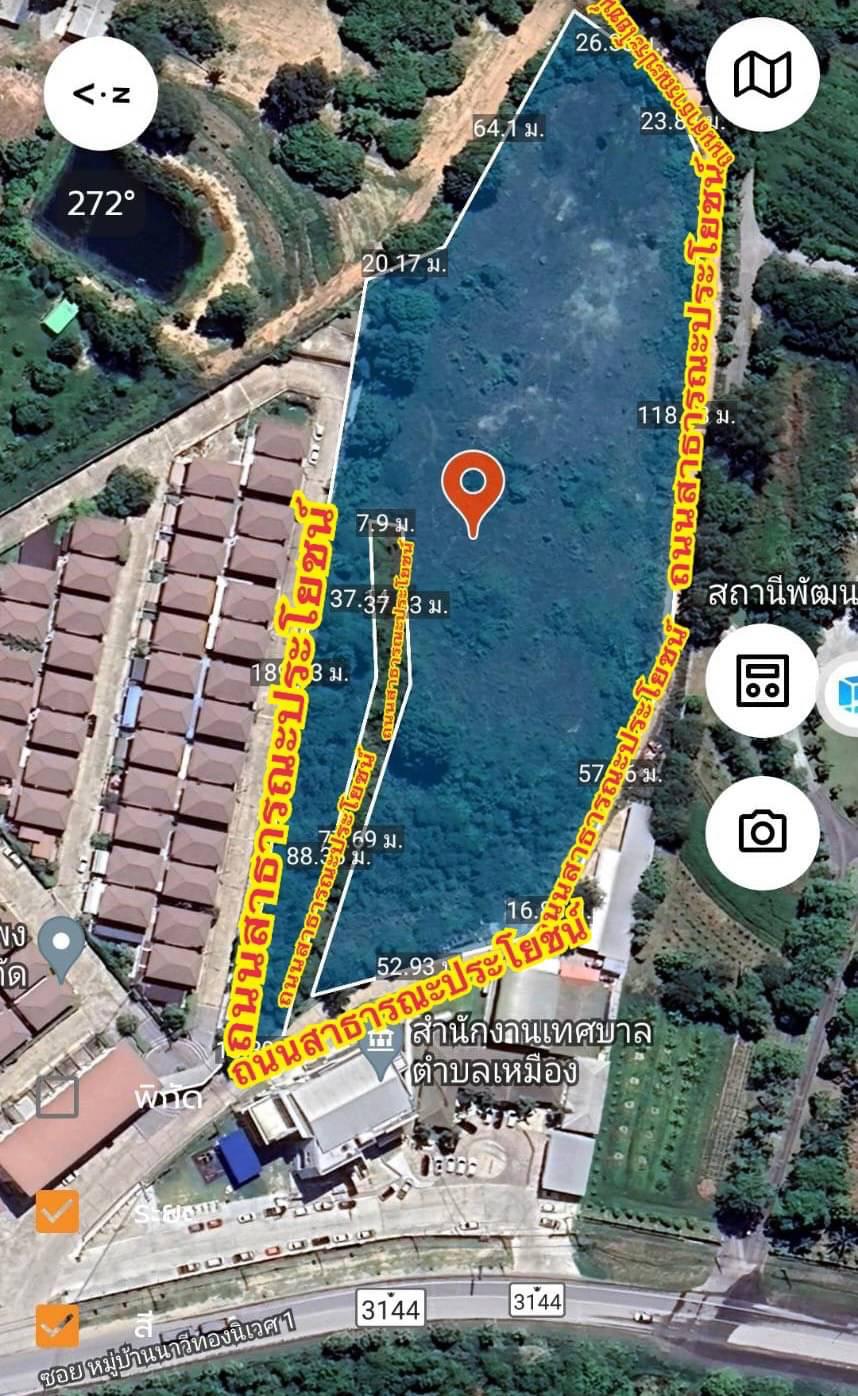Uncheck the สี checkbox
The width and height of the screenshot is (858, 1396).
pos(57,1326)
